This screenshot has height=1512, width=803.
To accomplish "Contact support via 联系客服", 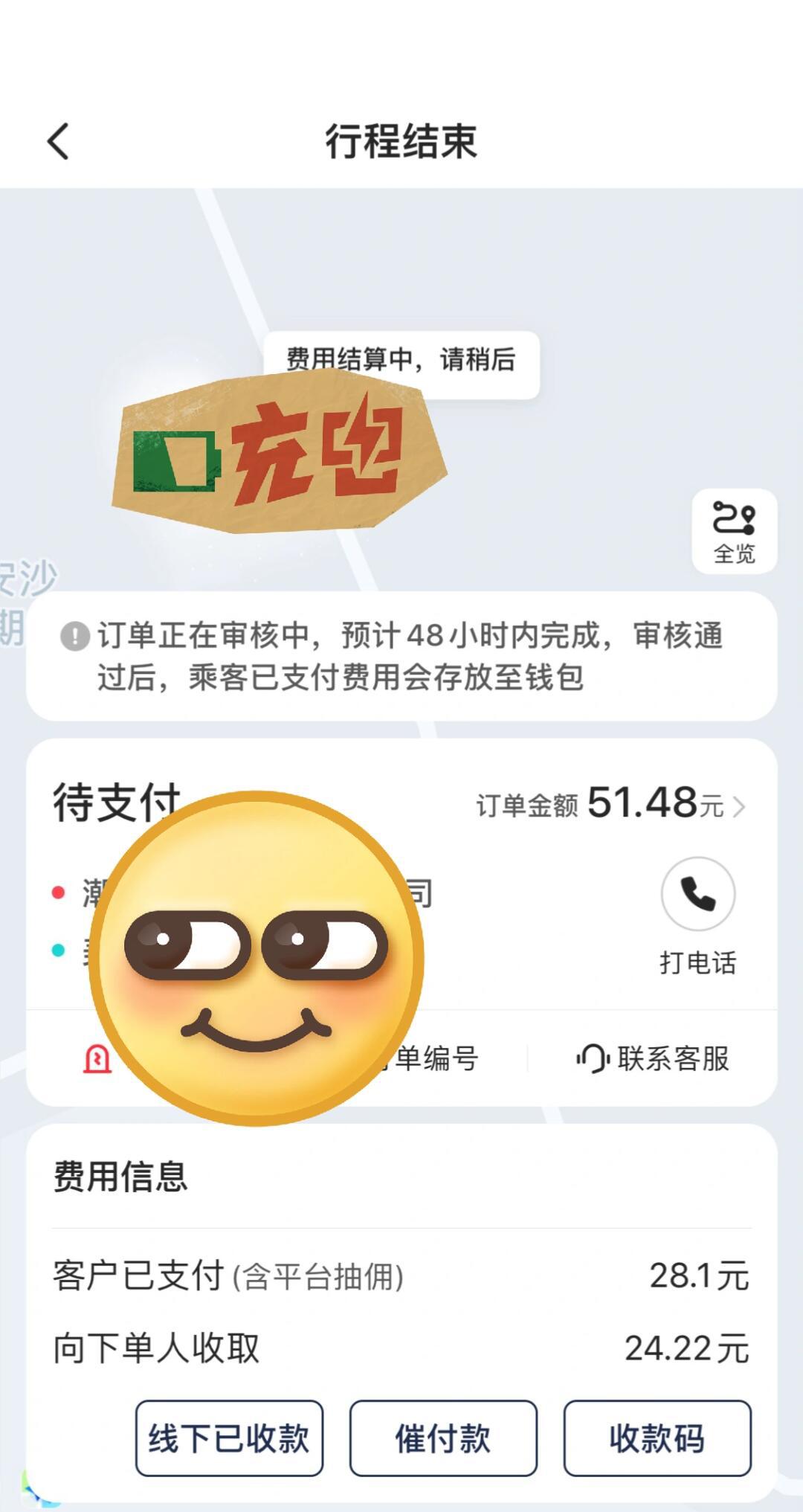I will point(653,1058).
